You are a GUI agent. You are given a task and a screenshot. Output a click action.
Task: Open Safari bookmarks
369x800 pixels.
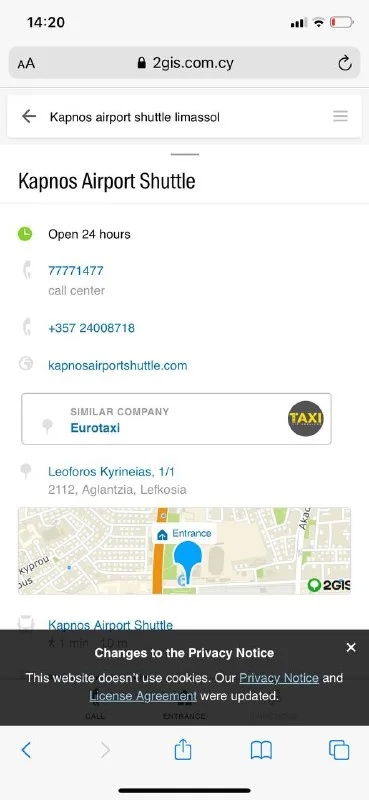pyautogui.click(x=261, y=751)
